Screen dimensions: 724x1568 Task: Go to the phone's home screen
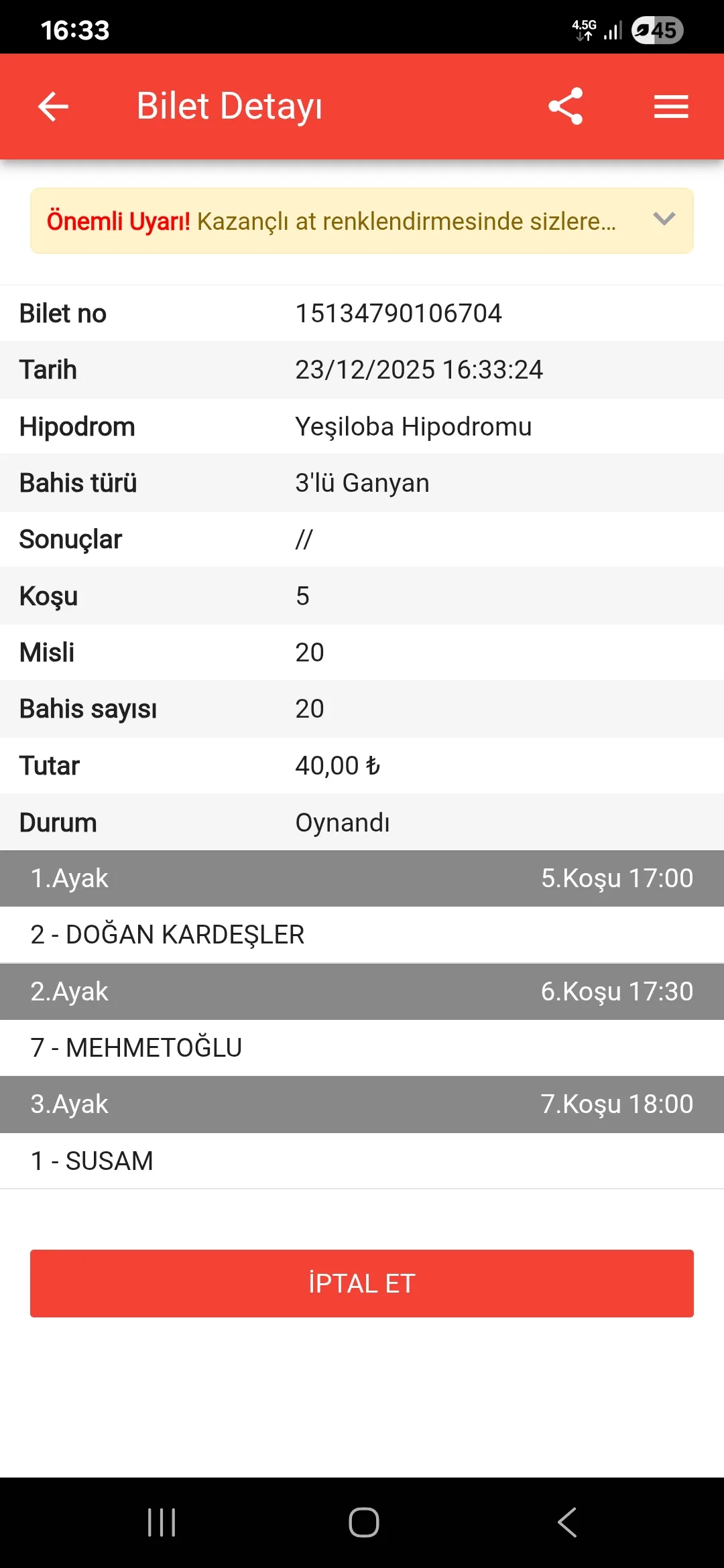tap(363, 1522)
